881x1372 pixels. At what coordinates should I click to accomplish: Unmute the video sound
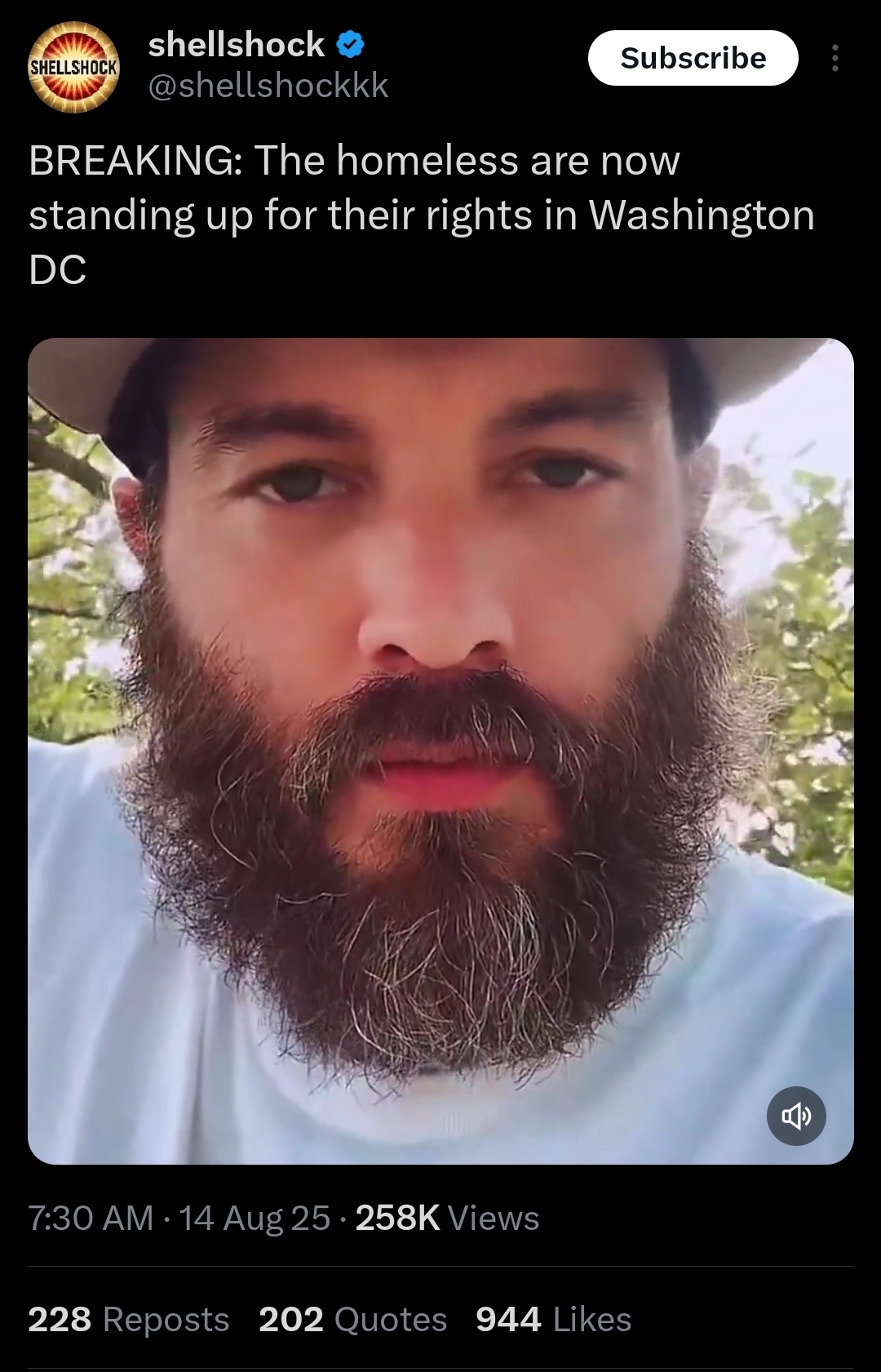click(796, 1116)
